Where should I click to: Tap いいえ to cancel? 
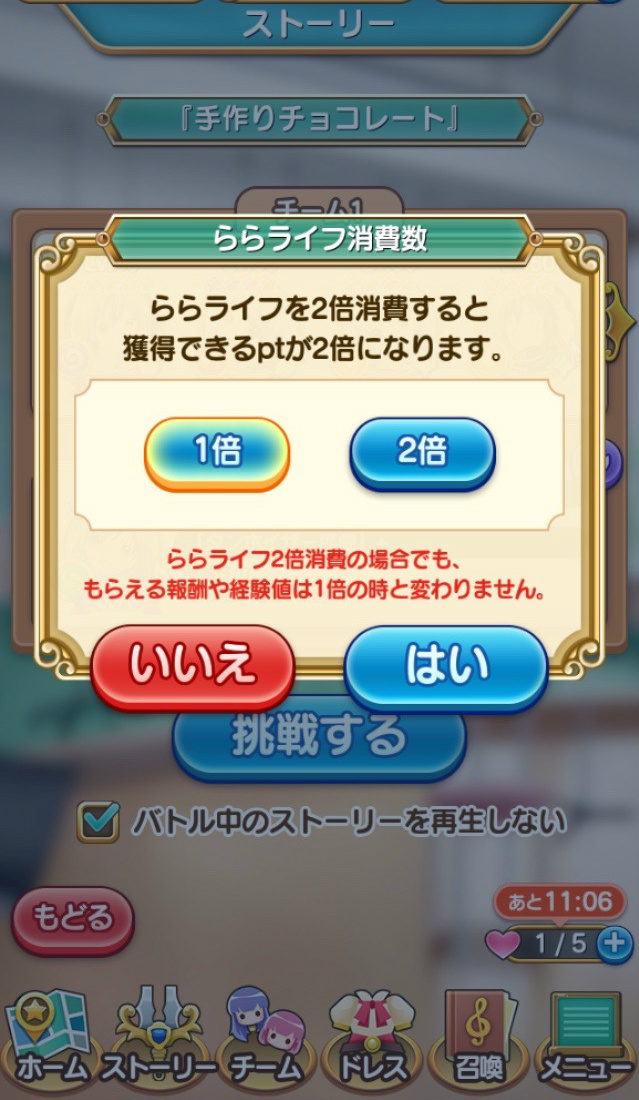click(192, 666)
